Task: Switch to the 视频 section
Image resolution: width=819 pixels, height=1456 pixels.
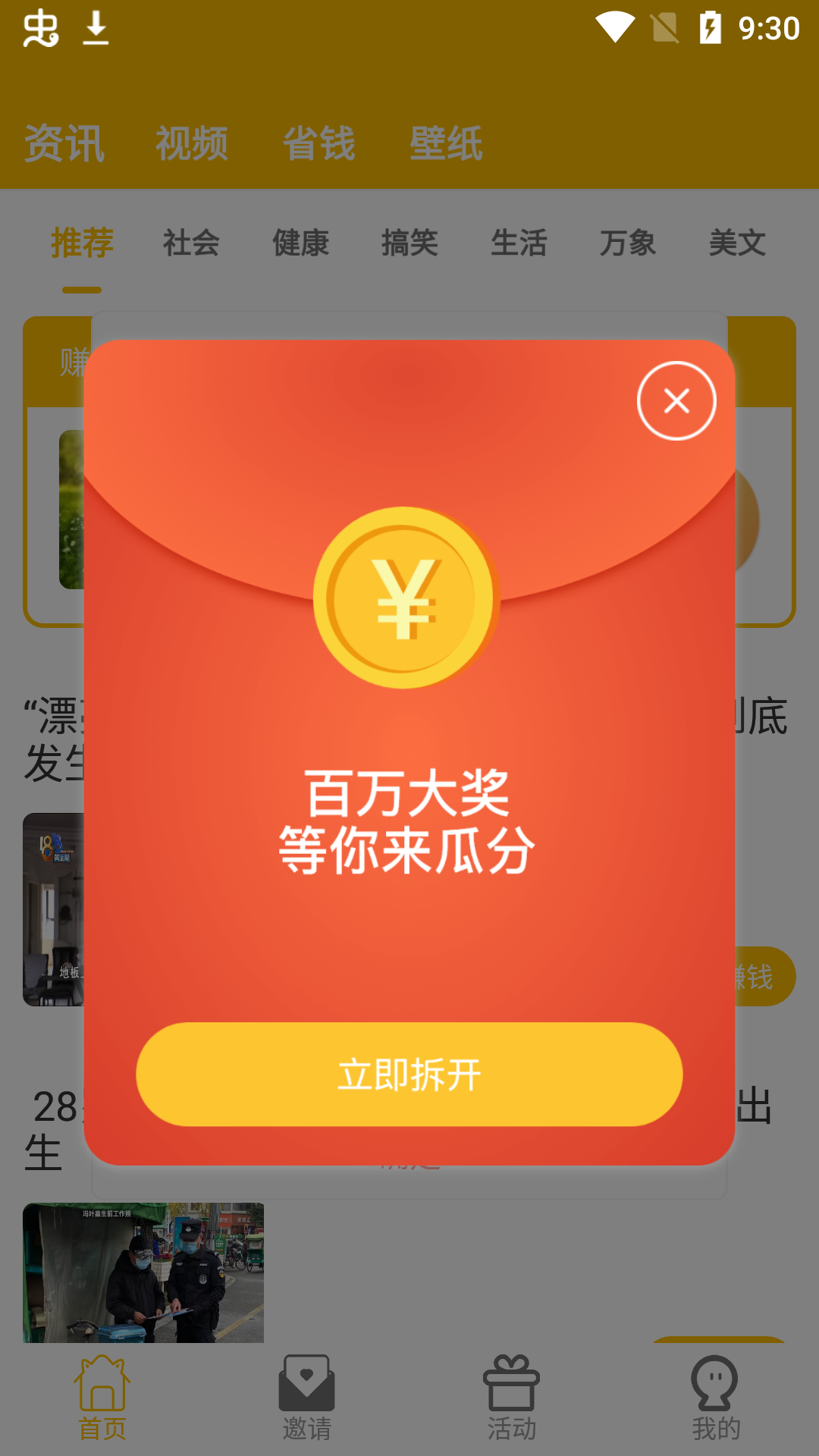Action: pyautogui.click(x=192, y=144)
